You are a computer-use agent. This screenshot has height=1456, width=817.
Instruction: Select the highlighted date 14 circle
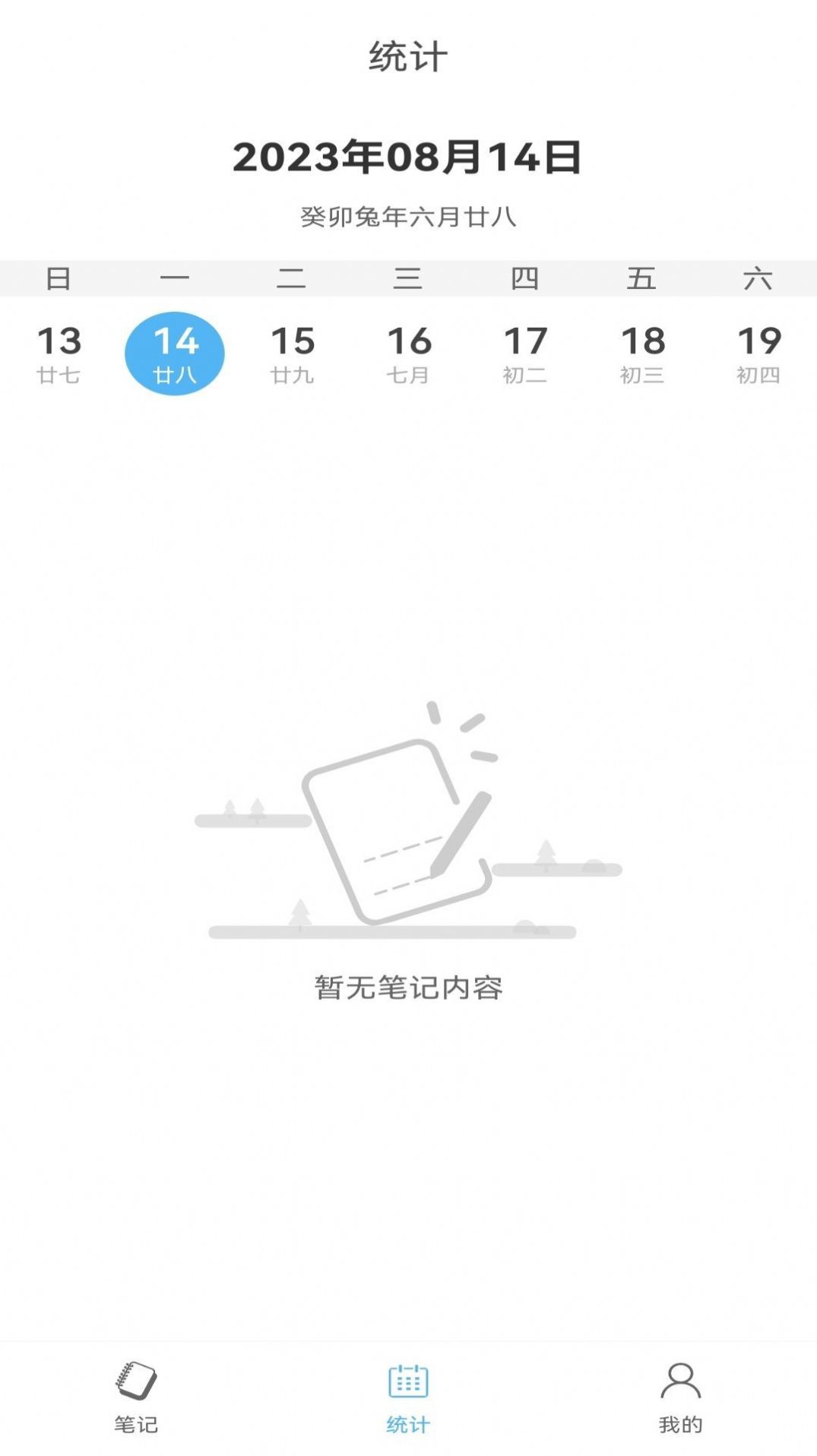[x=177, y=351]
